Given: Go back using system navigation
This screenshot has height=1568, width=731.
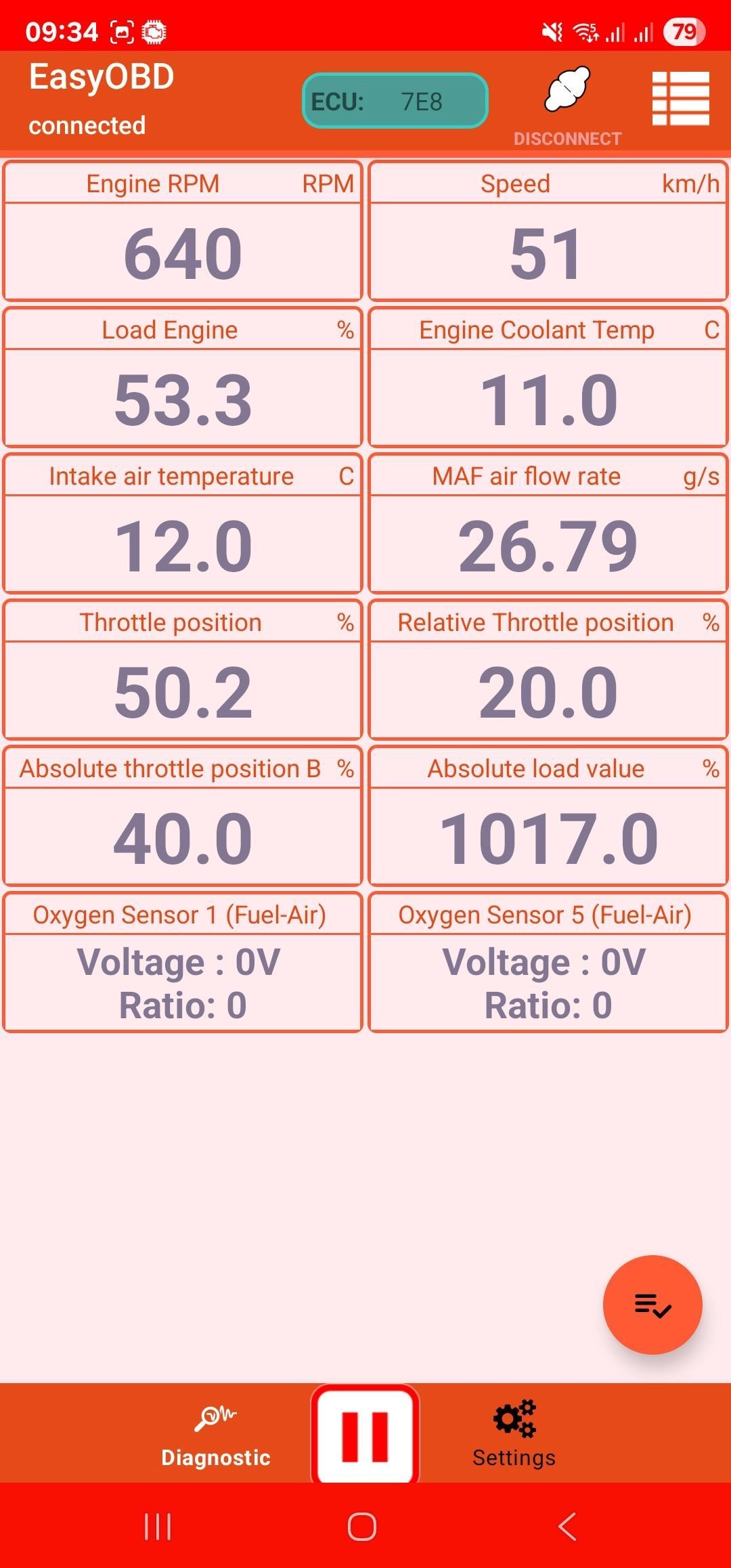Looking at the screenshot, I should coord(567,1527).
